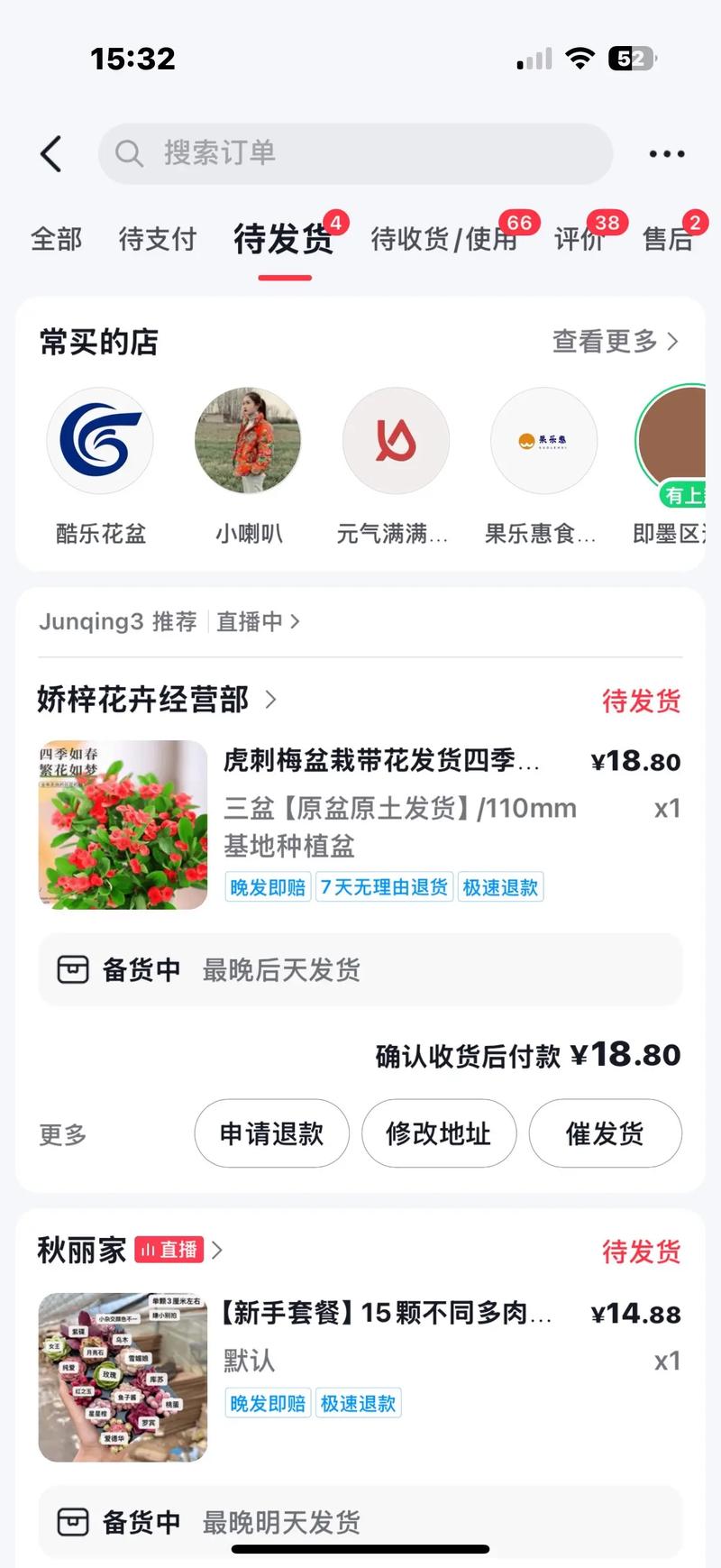Switch to the 售后 tab
The height and width of the screenshot is (1568, 721).
tap(667, 239)
